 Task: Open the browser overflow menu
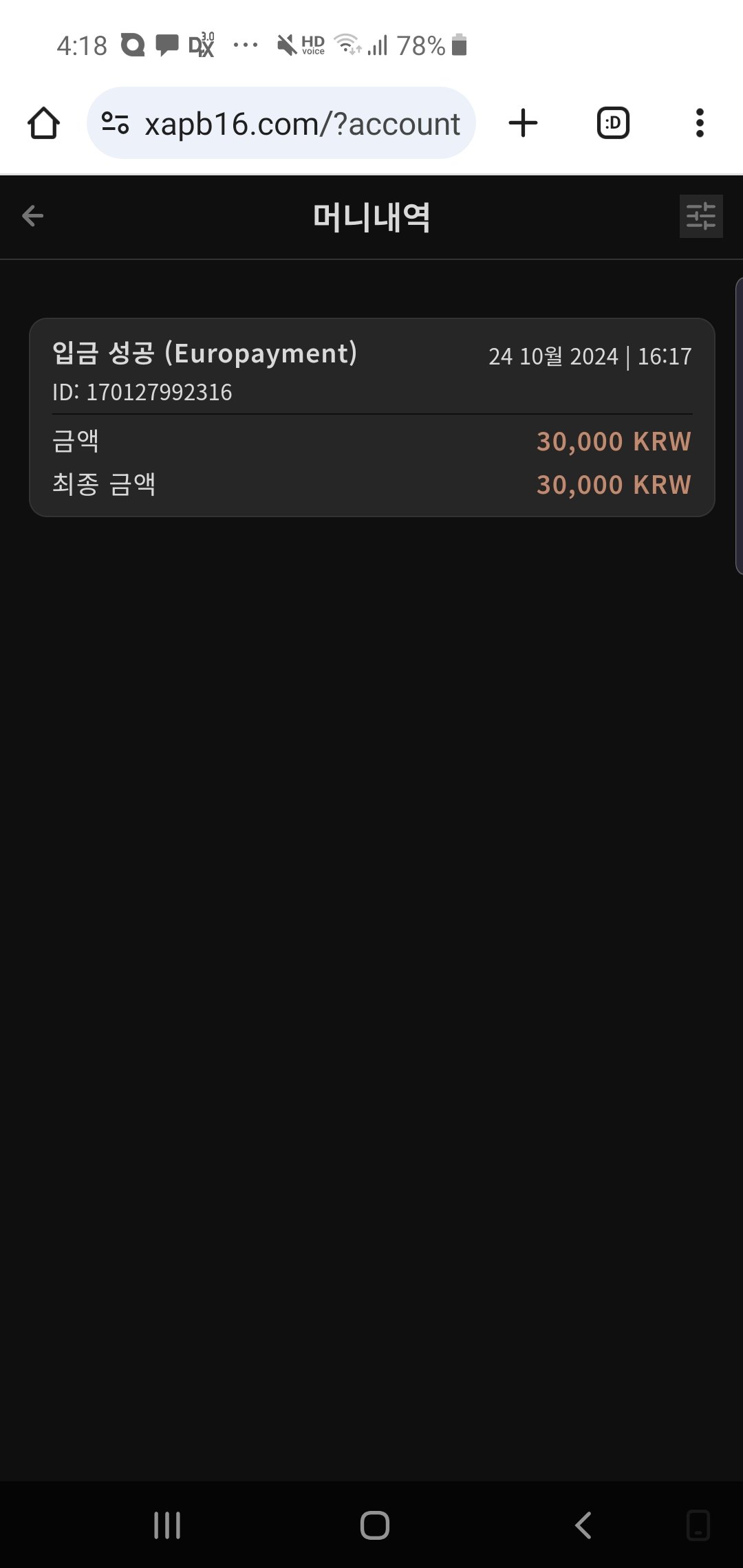pos(700,124)
